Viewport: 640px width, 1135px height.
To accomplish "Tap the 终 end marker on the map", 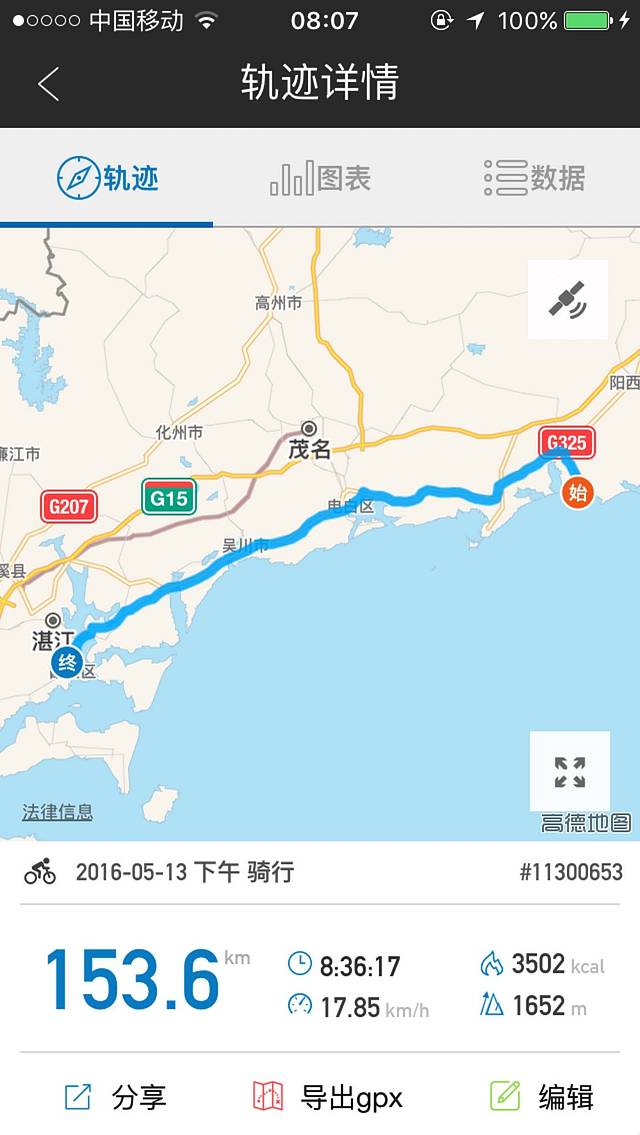I will (x=67, y=661).
